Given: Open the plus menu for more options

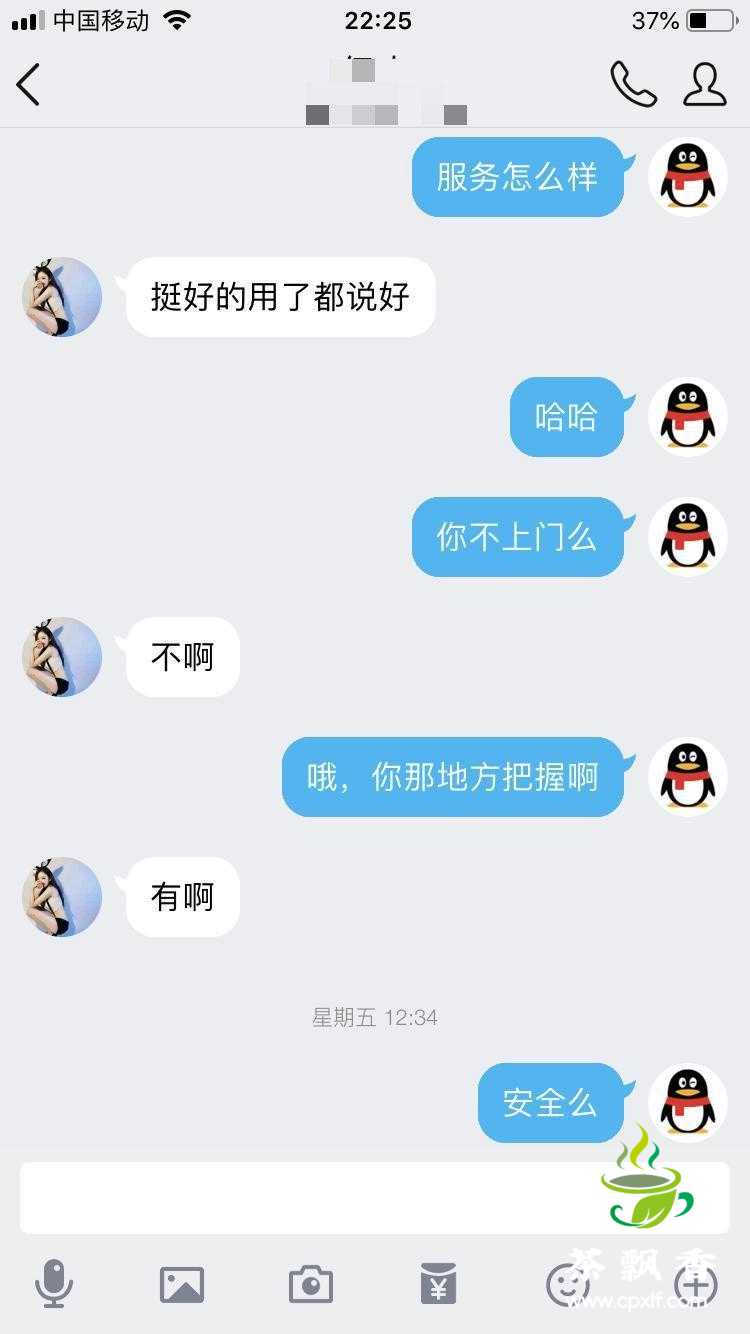Looking at the screenshot, I should point(695,1285).
